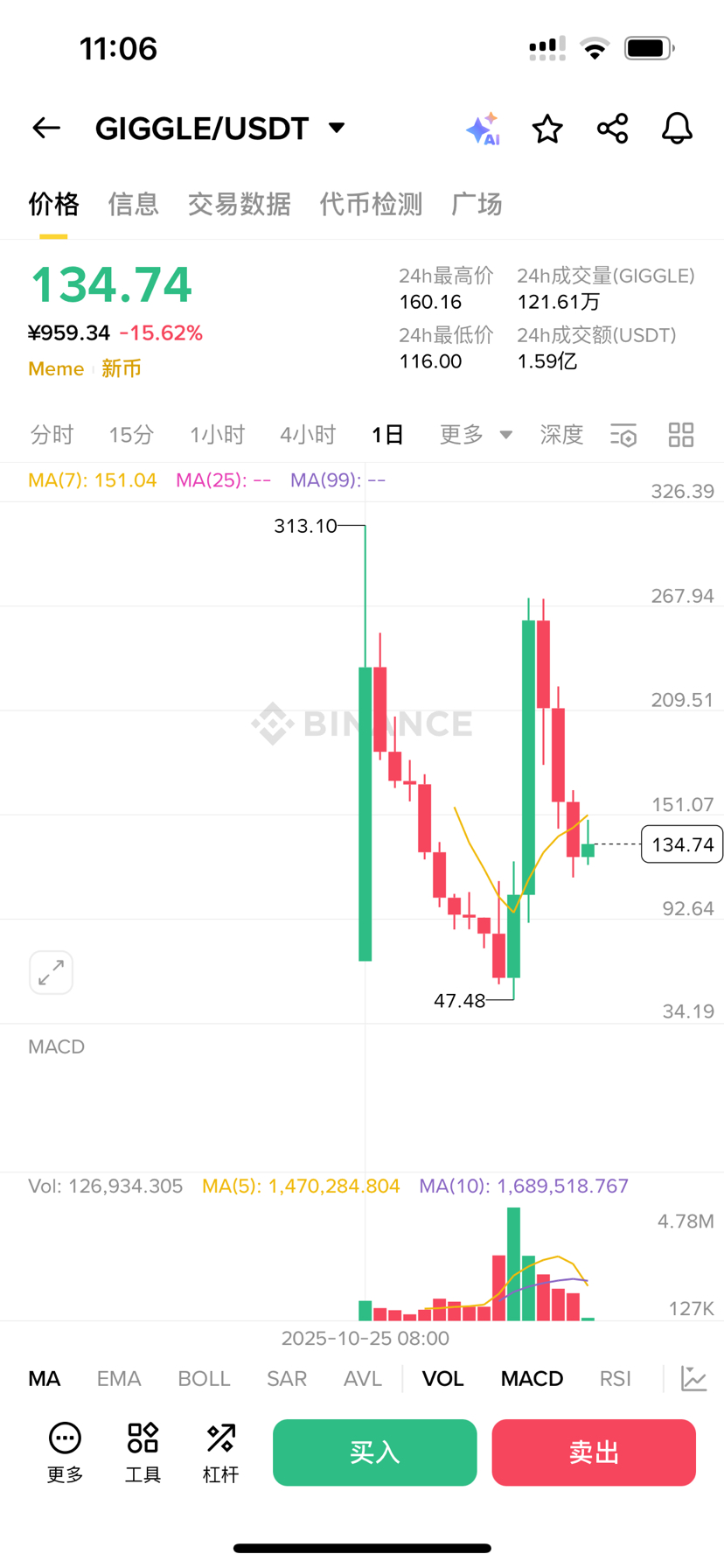The width and height of the screenshot is (724, 1568).
Task: Switch to the 信息 tab
Action: pyautogui.click(x=133, y=204)
